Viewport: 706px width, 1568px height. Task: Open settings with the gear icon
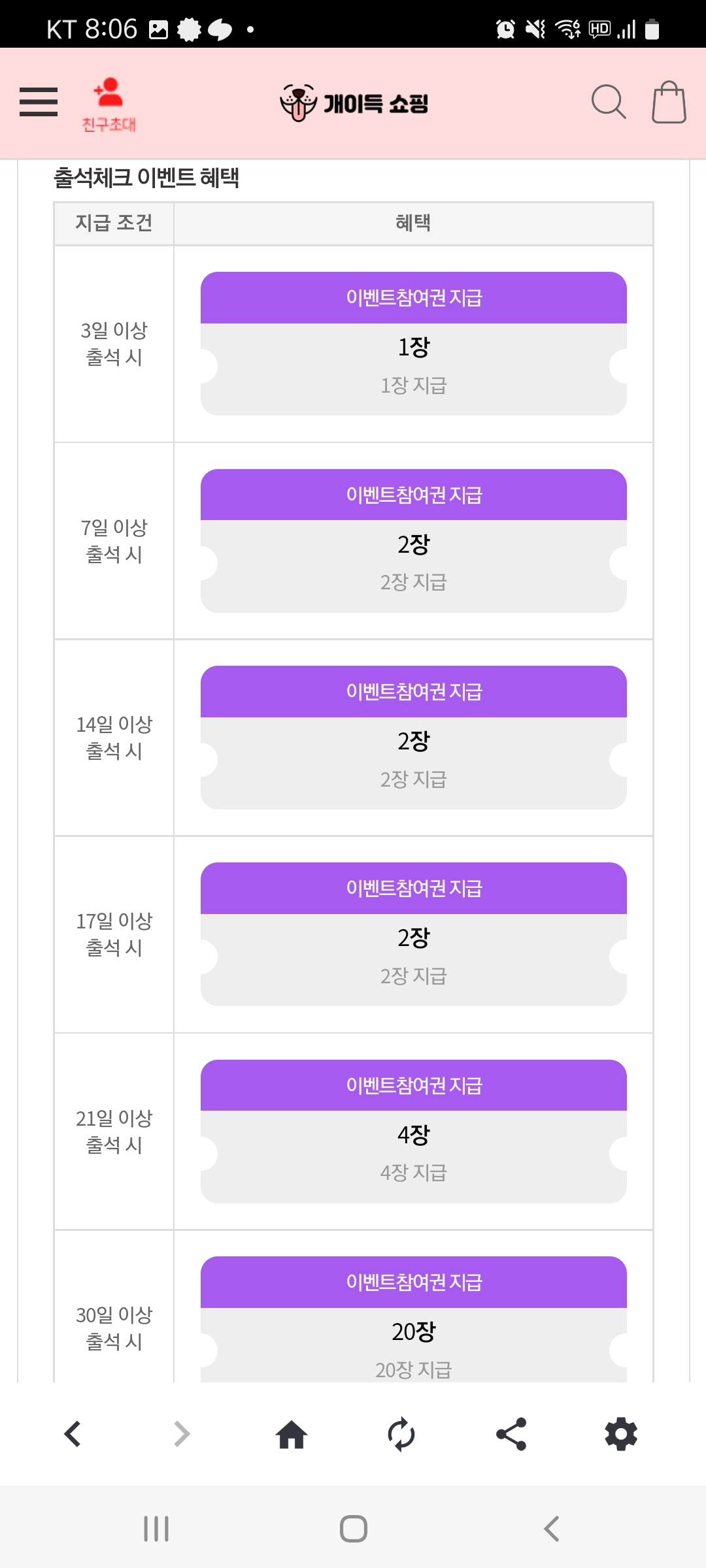[621, 1434]
